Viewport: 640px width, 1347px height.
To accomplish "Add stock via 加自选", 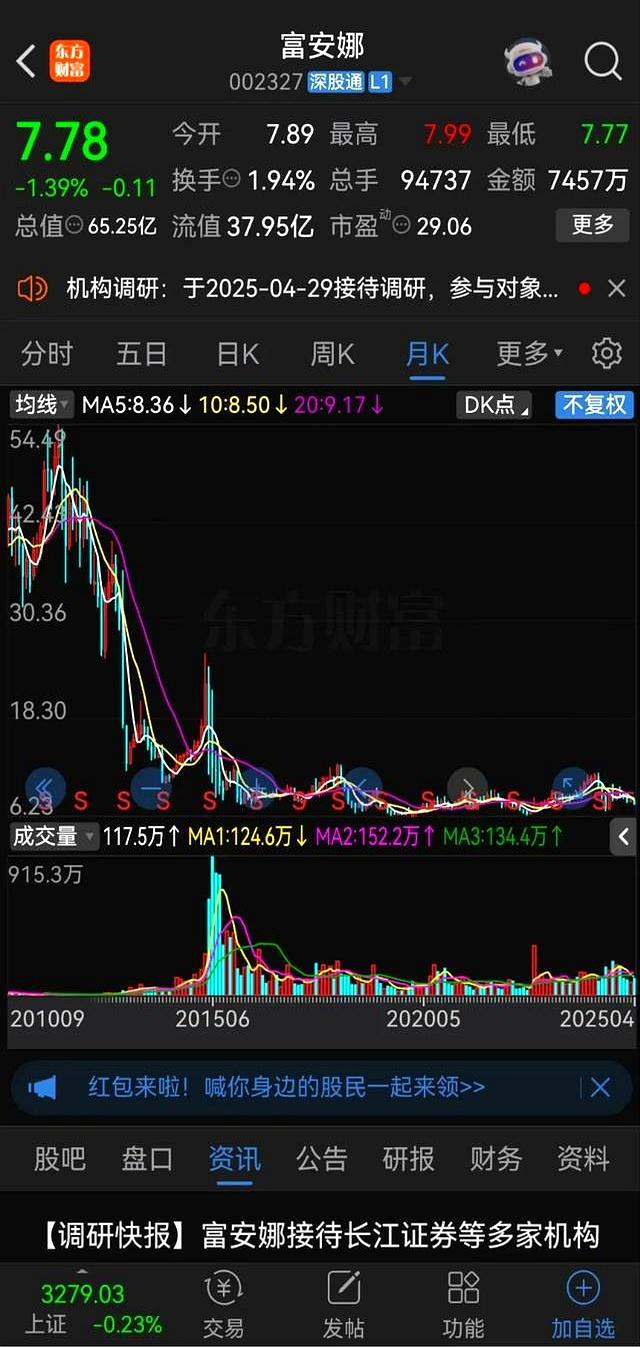I will click(x=583, y=1306).
